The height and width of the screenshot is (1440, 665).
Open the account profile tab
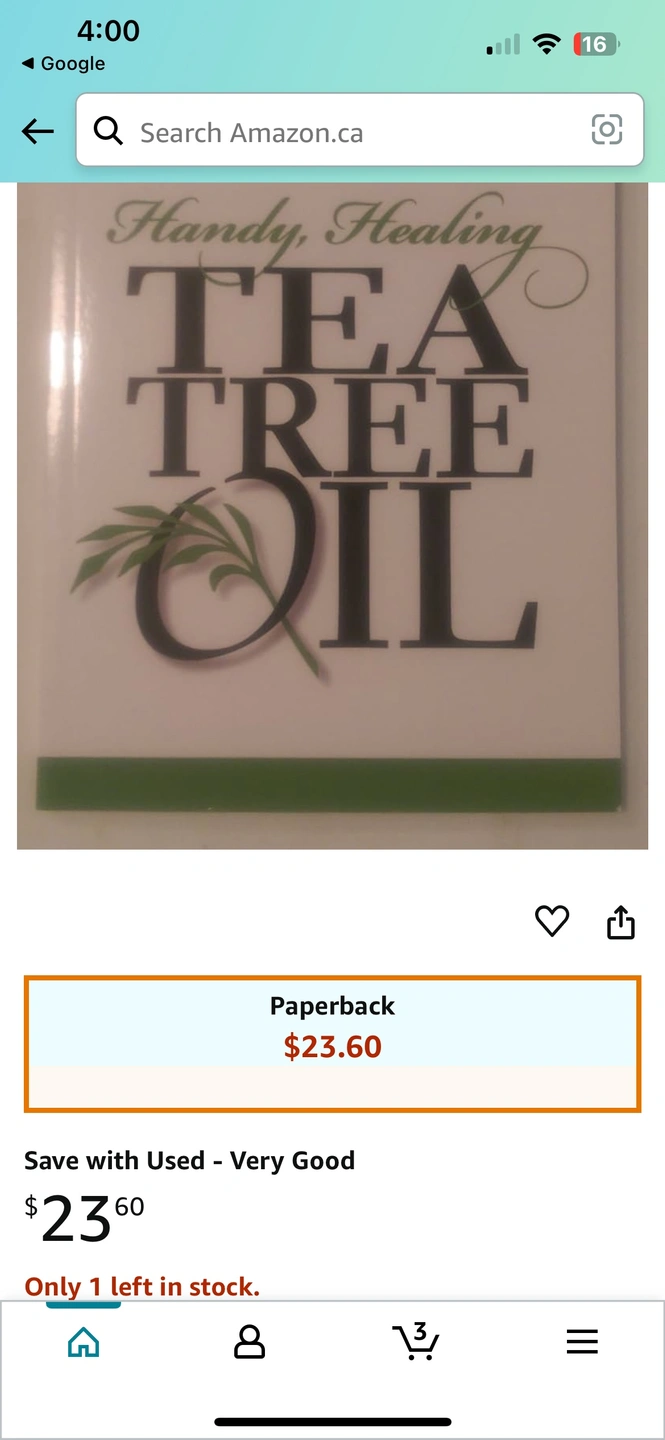(249, 1342)
